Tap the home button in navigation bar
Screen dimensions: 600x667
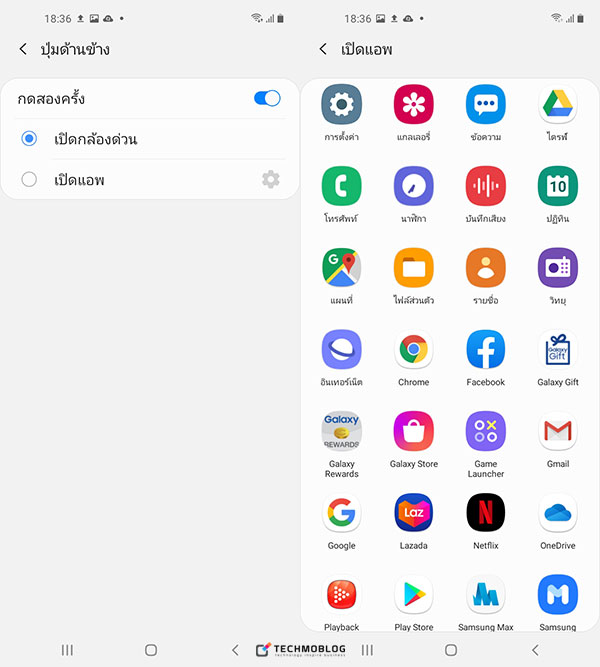coord(151,650)
